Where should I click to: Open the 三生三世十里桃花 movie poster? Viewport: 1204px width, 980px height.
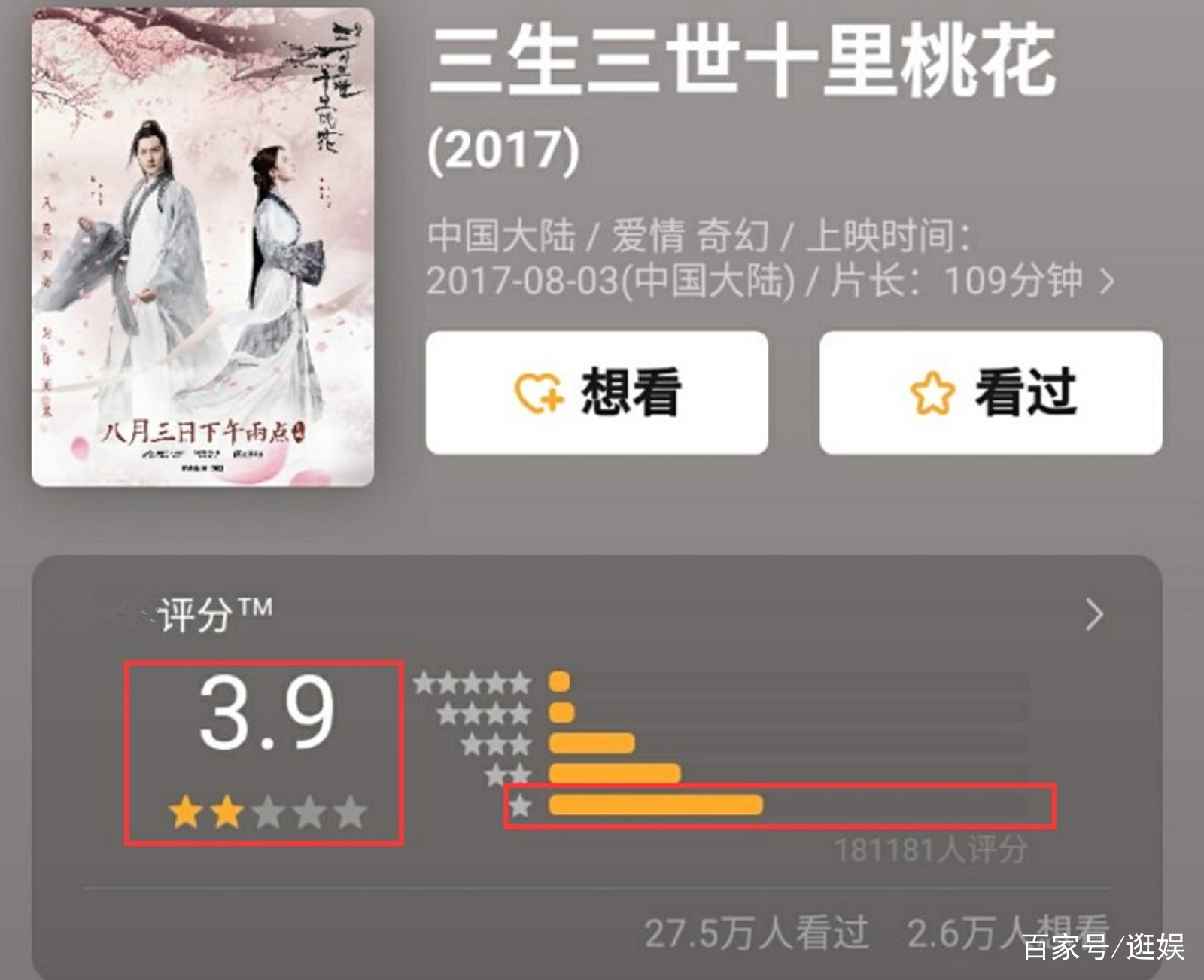(202, 247)
